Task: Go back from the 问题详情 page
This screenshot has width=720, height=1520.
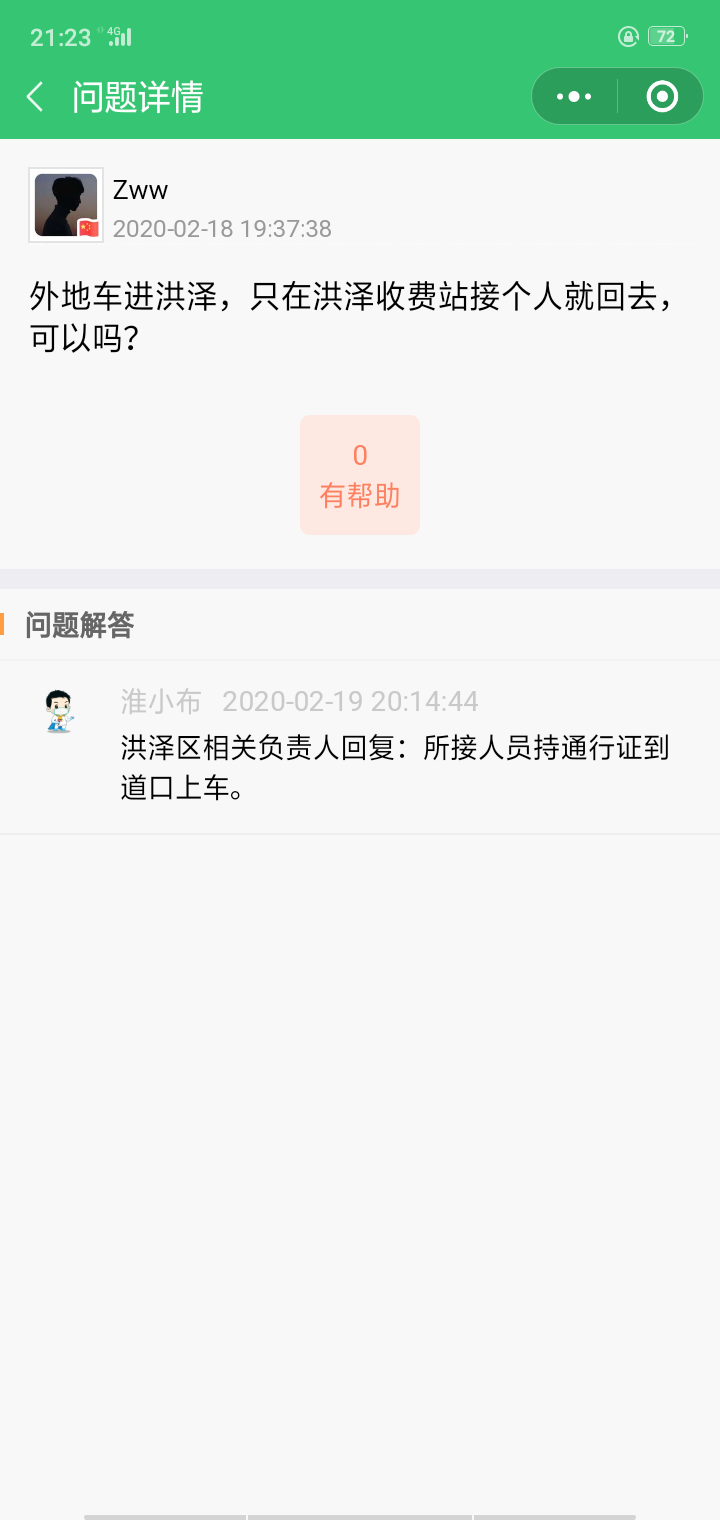Action: pos(35,97)
